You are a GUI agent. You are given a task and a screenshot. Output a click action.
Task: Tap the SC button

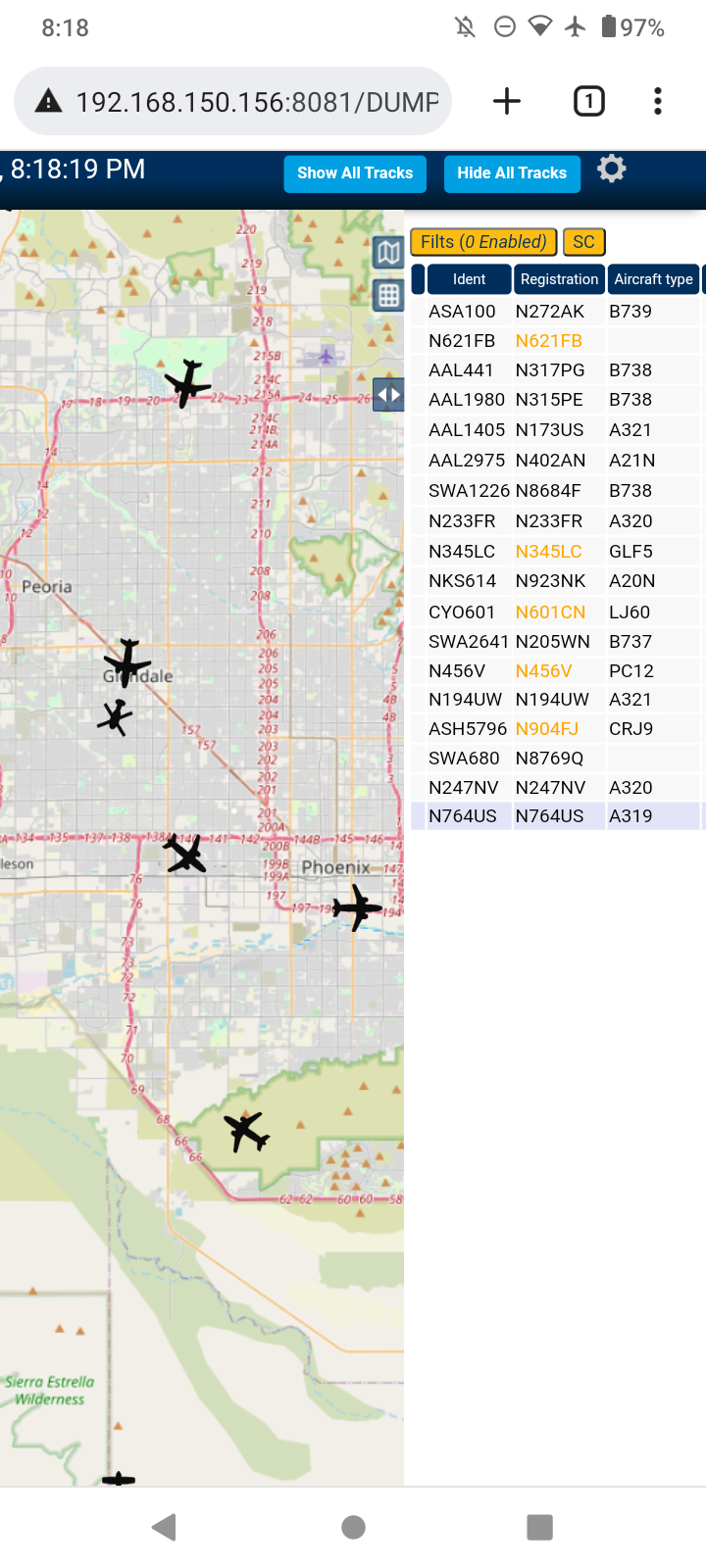584,242
